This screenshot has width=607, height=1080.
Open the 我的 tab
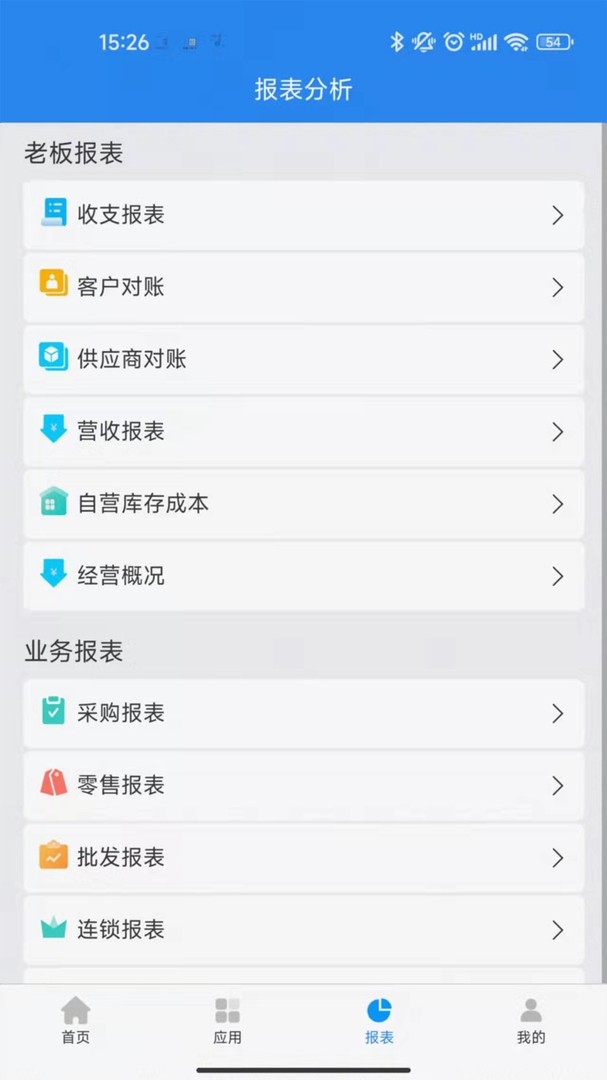click(x=531, y=1020)
